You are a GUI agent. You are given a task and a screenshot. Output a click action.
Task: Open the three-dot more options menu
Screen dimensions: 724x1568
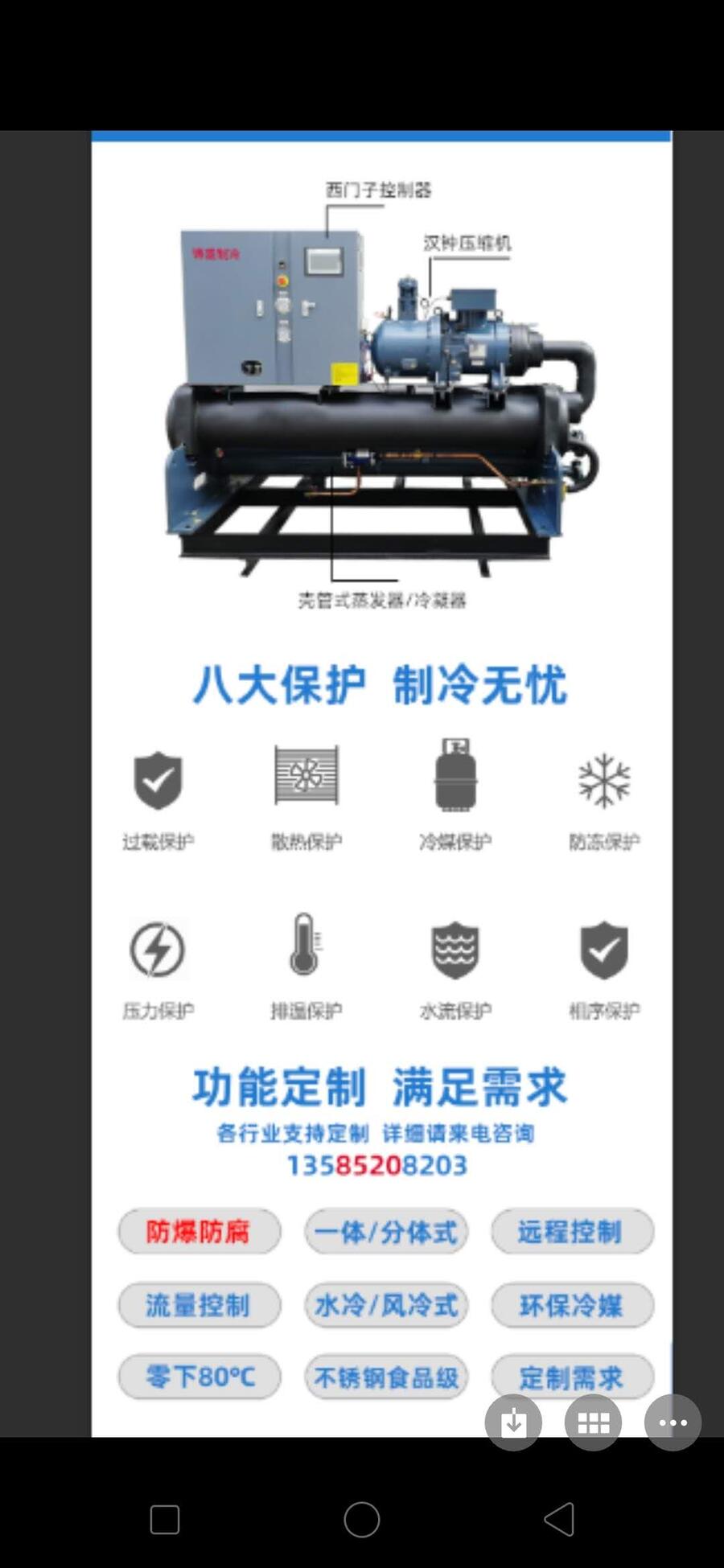(x=673, y=1422)
